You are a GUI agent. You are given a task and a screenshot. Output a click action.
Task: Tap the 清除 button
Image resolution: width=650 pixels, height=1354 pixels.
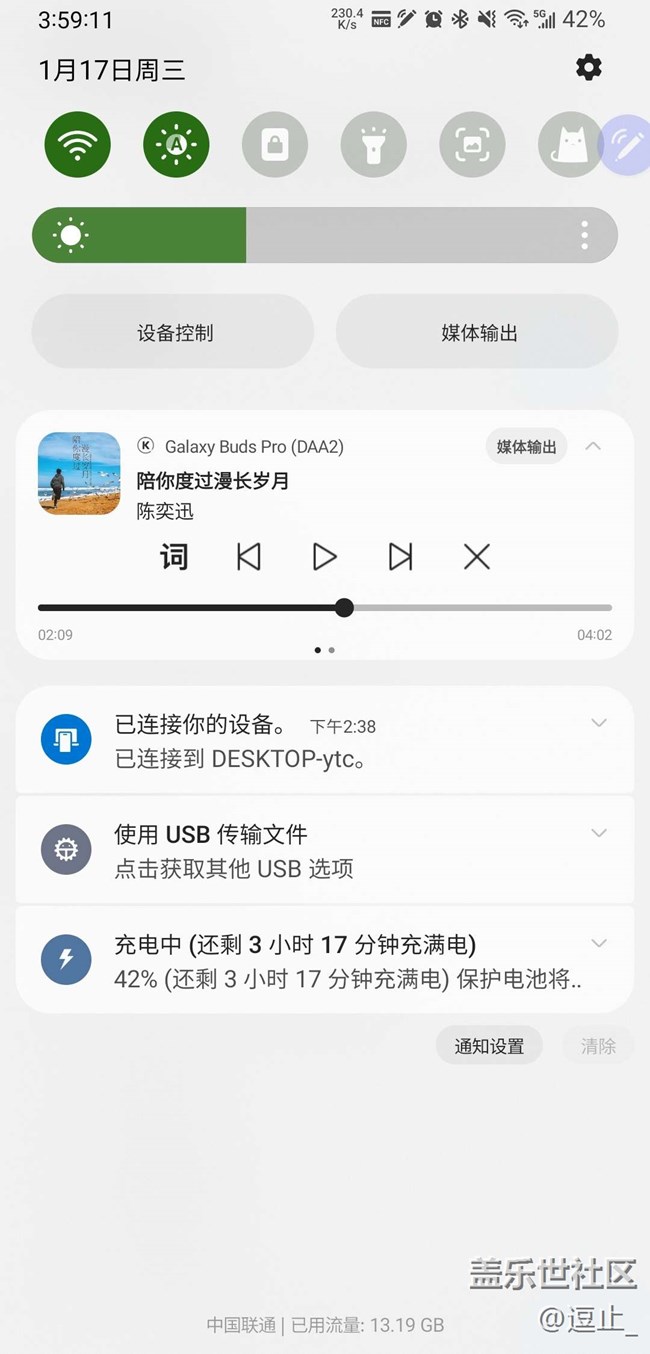598,1046
